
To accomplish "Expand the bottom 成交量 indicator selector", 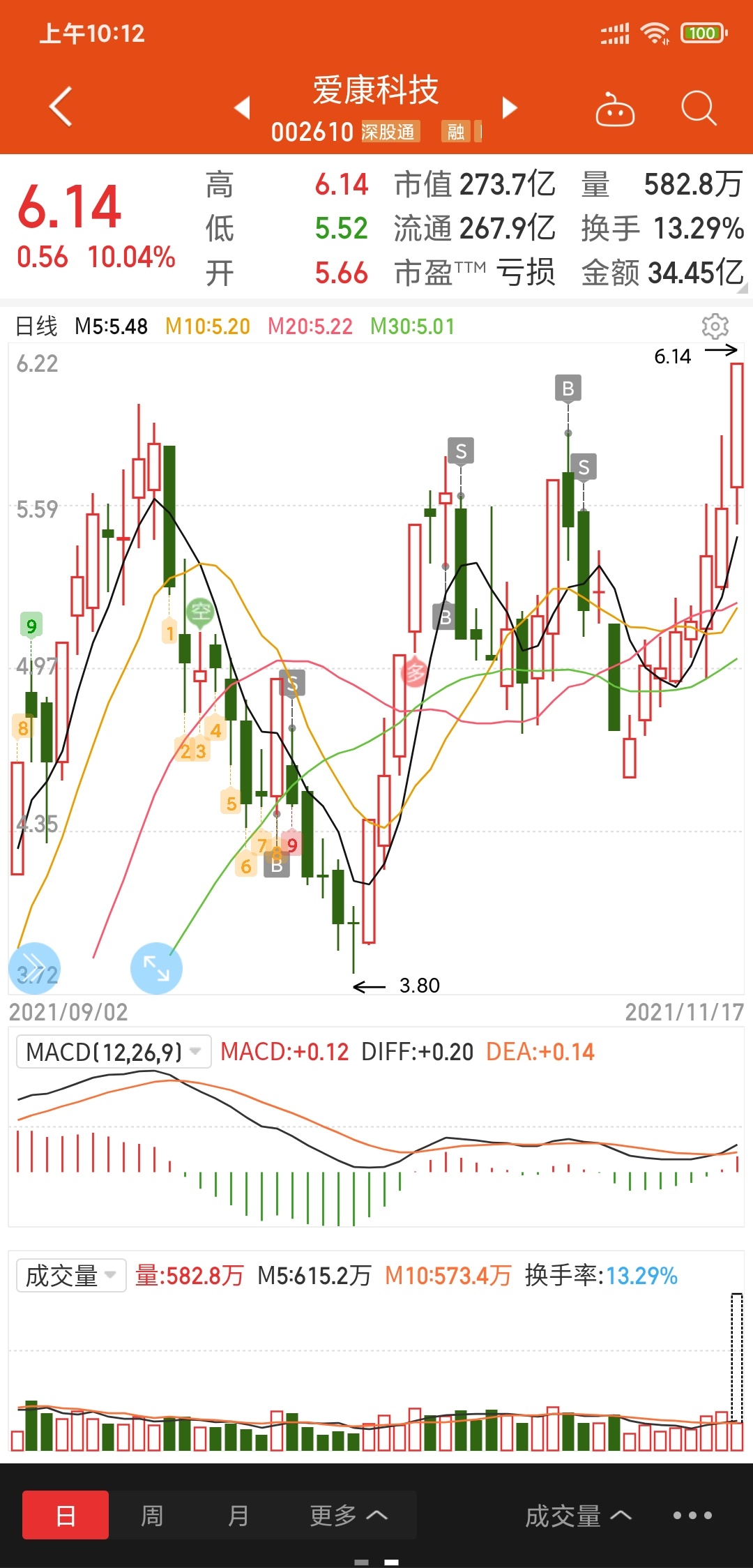I will [578, 1516].
